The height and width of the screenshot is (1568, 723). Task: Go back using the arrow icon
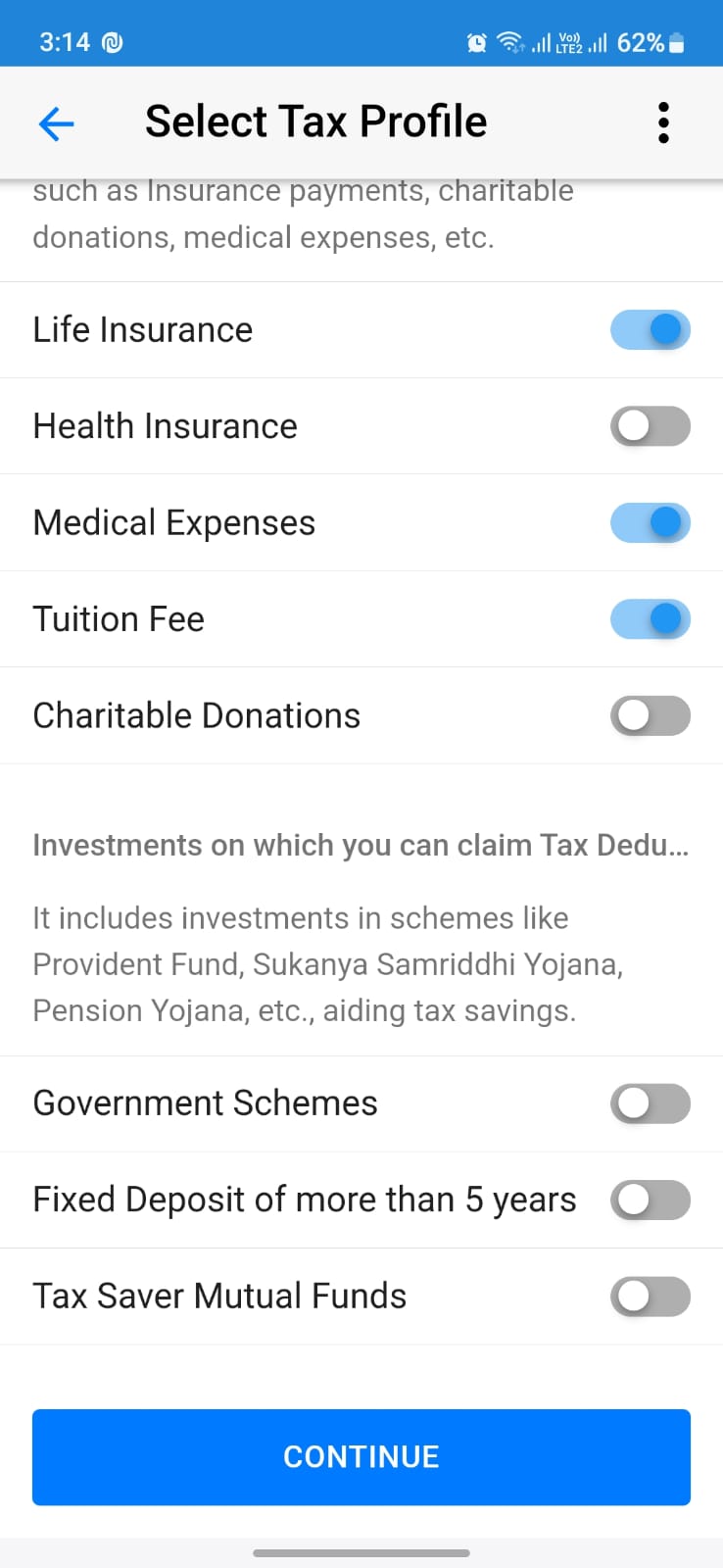(56, 123)
